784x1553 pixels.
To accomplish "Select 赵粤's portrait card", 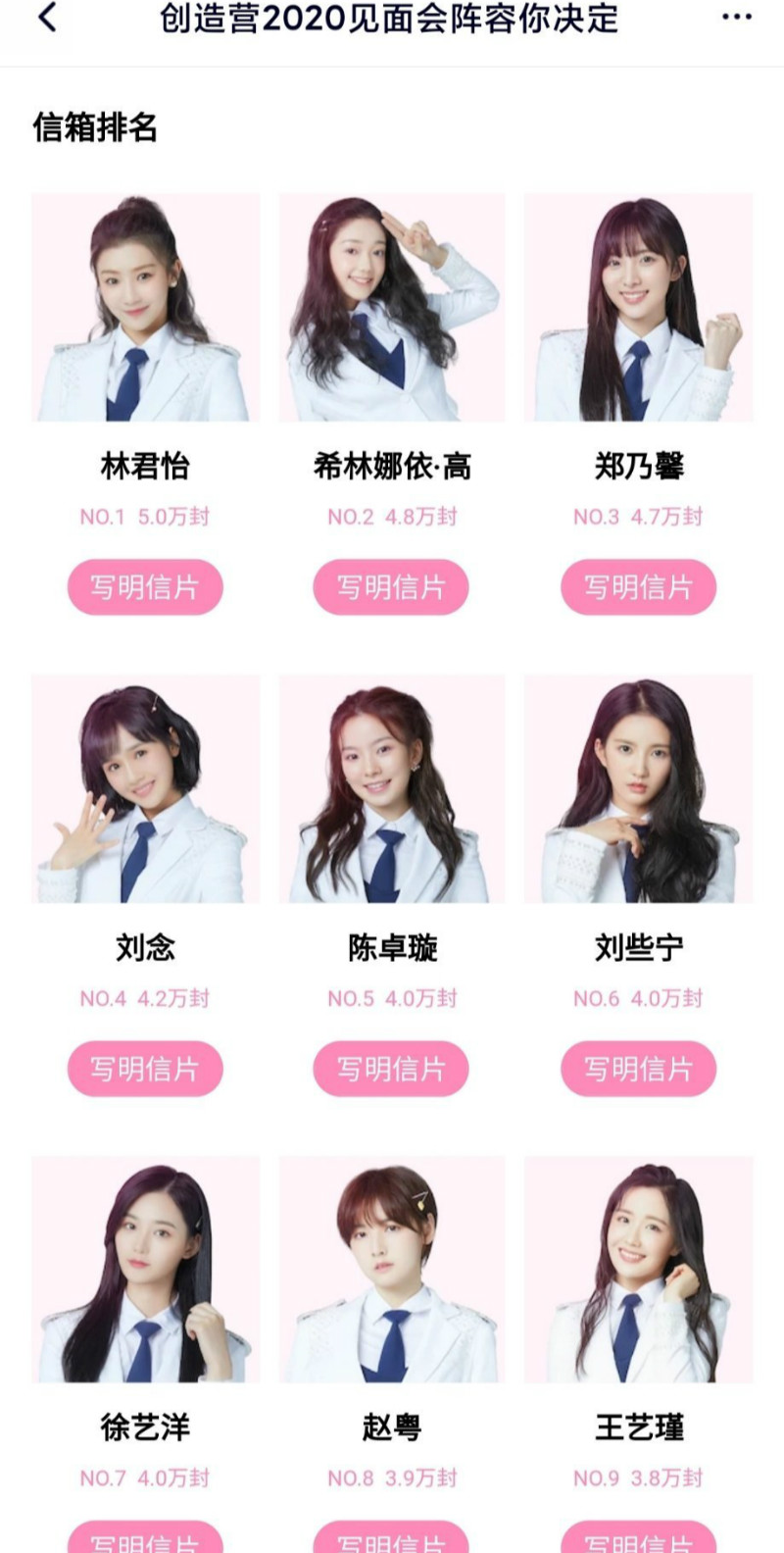I will [392, 1270].
